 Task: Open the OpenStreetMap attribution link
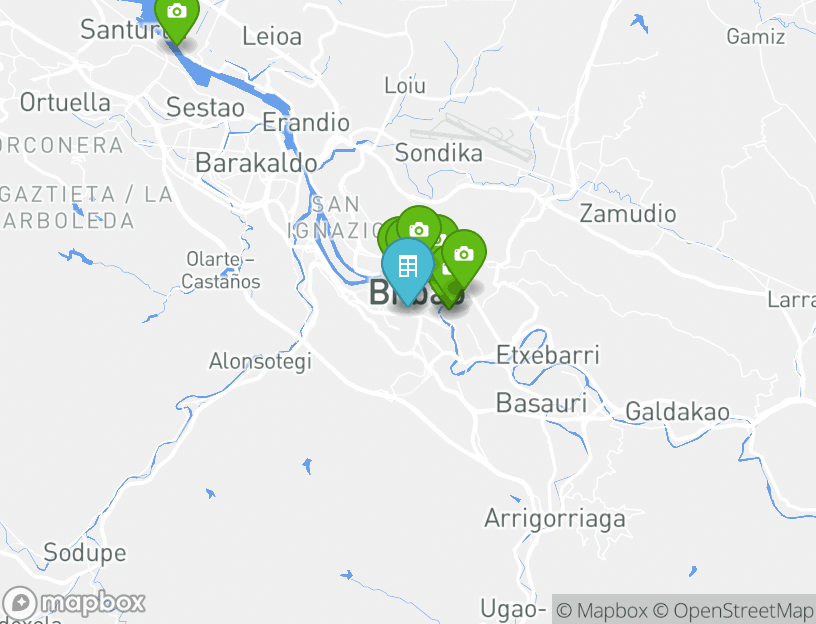pos(733,610)
